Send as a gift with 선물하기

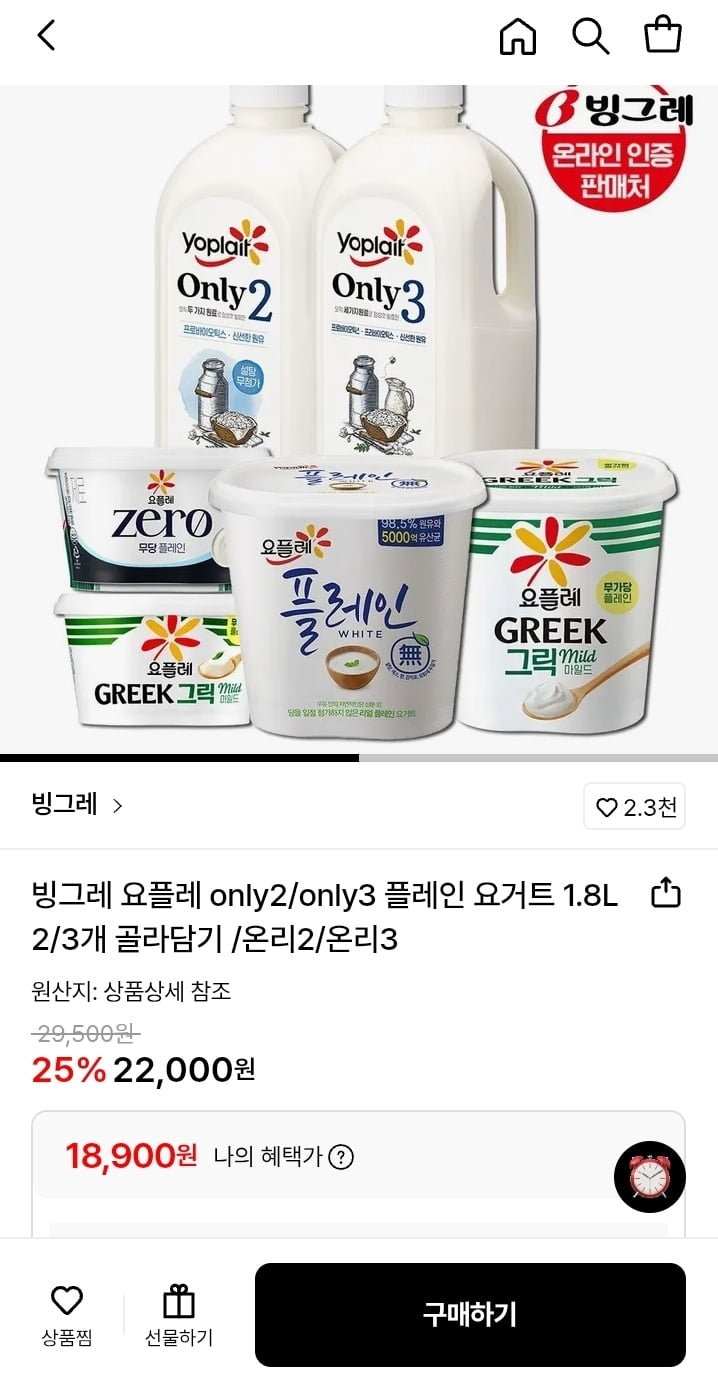pos(179,1315)
